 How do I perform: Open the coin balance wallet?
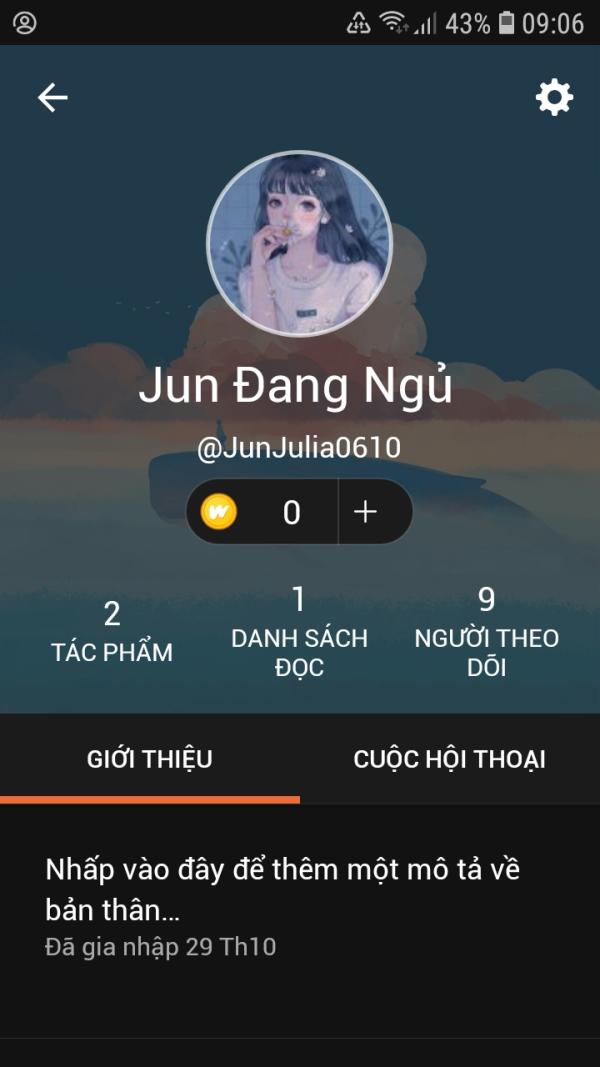click(x=262, y=512)
